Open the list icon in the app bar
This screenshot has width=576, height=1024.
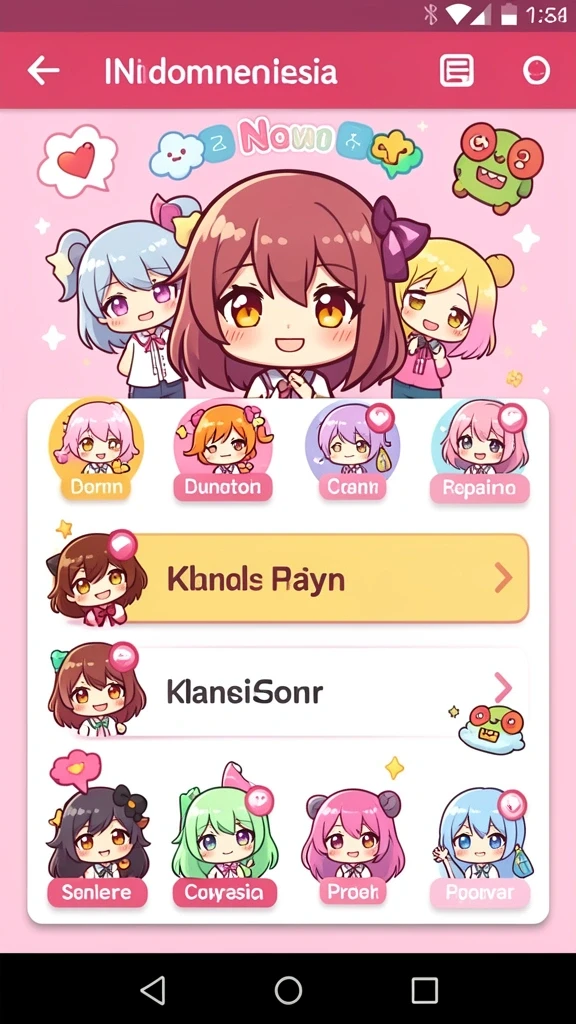(456, 71)
